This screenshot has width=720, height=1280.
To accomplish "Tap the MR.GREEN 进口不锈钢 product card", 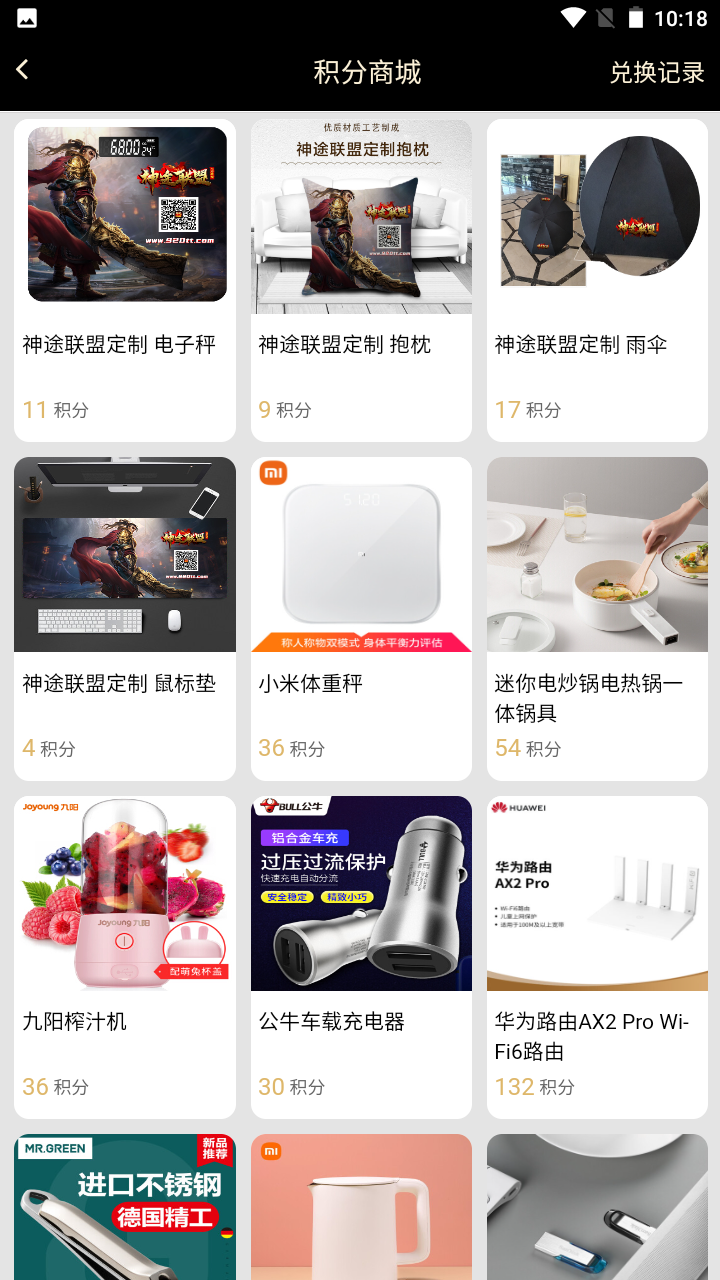I will [x=124, y=1206].
